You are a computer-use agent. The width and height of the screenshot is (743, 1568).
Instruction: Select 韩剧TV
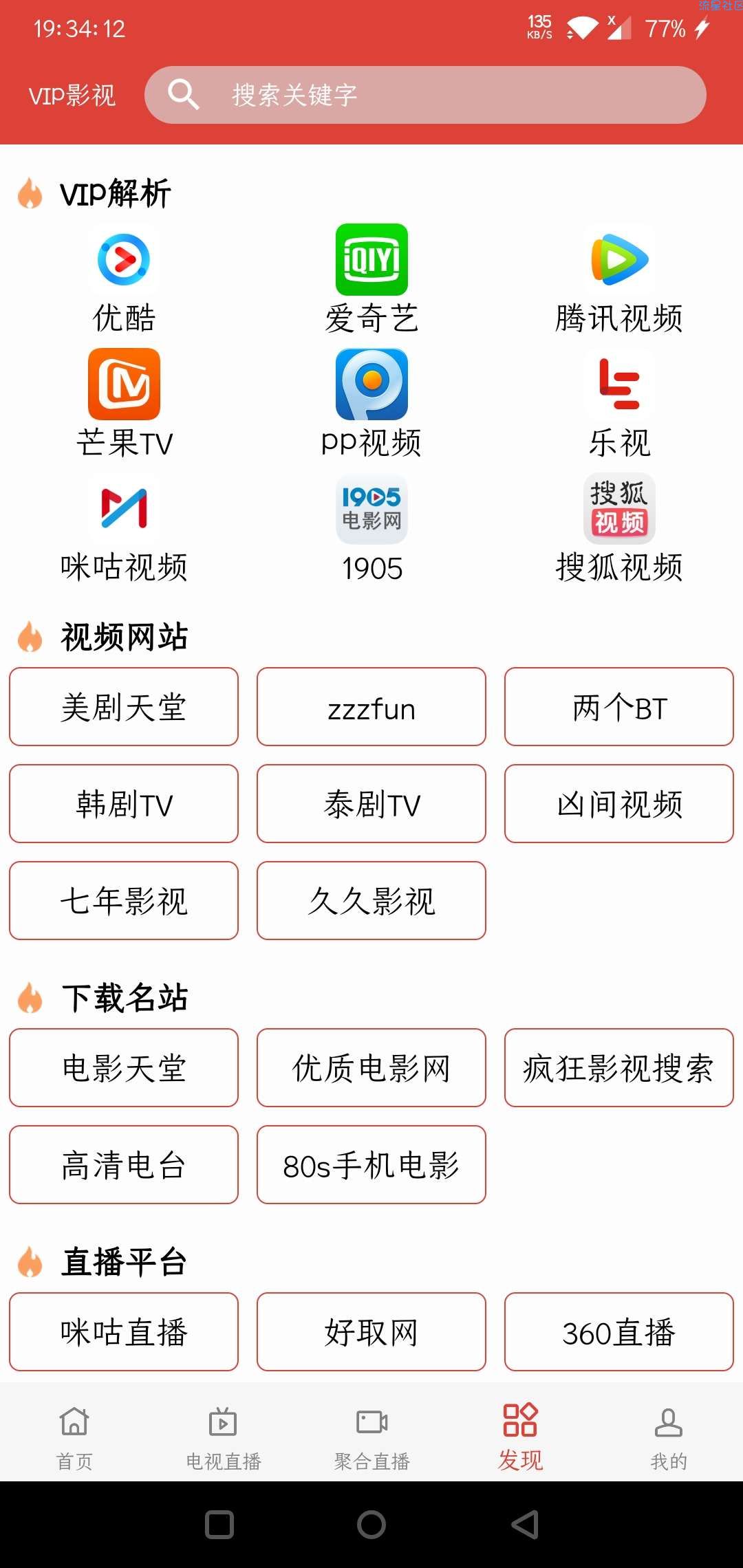click(124, 803)
